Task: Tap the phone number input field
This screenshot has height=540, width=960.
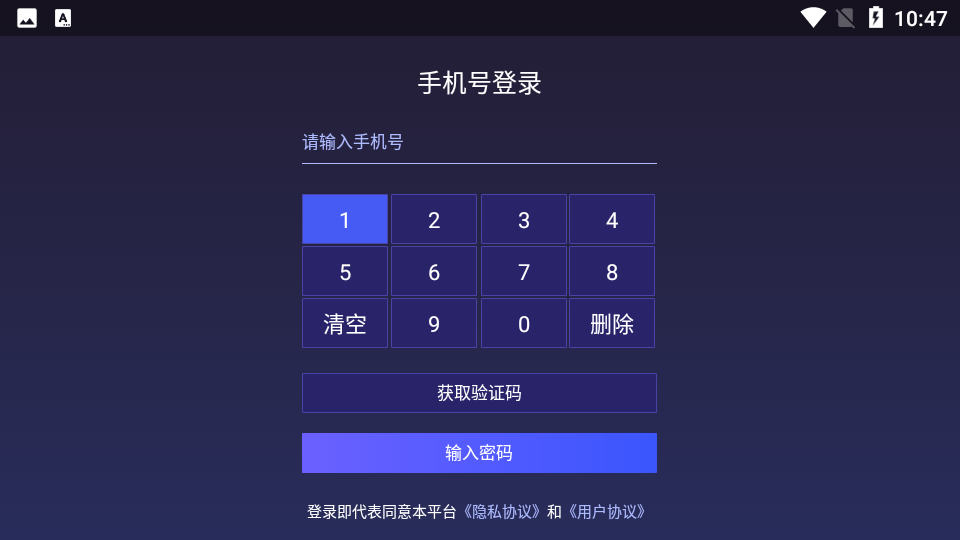Action: 479,142
